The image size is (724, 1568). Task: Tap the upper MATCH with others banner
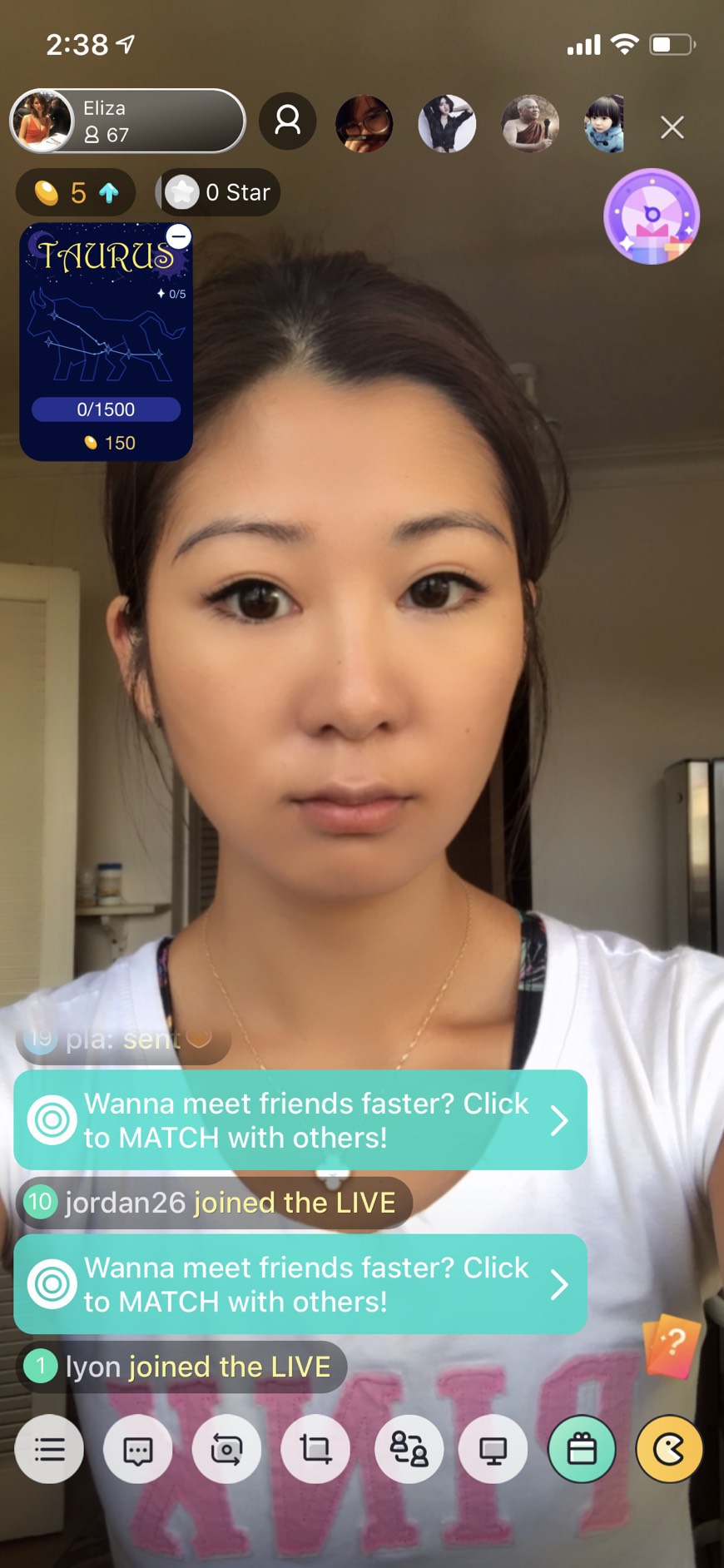[300, 1120]
